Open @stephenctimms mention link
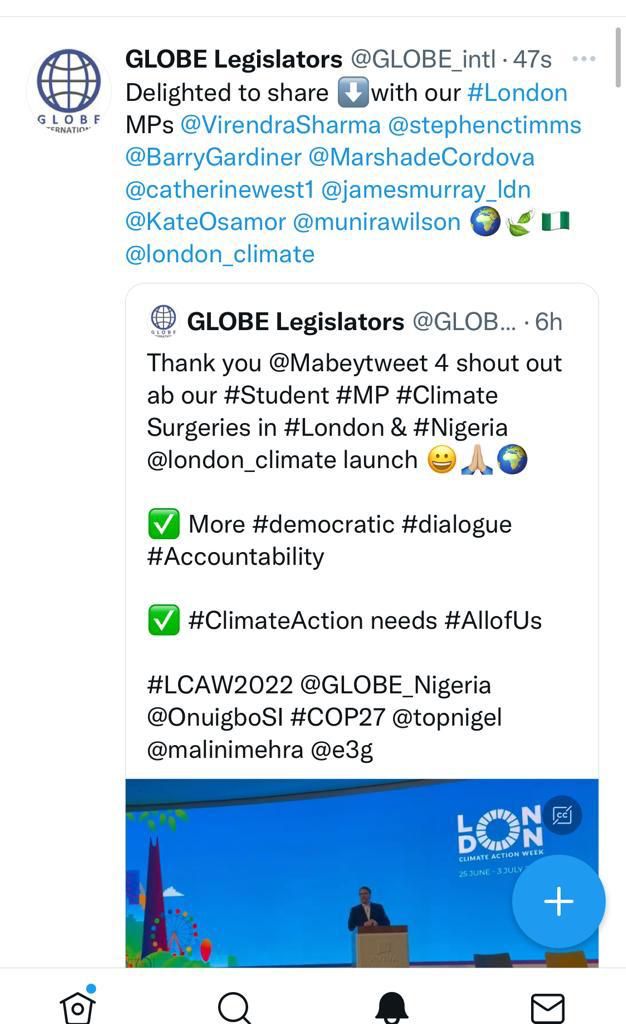Screen dimensions: 626x1024 [x=484, y=125]
